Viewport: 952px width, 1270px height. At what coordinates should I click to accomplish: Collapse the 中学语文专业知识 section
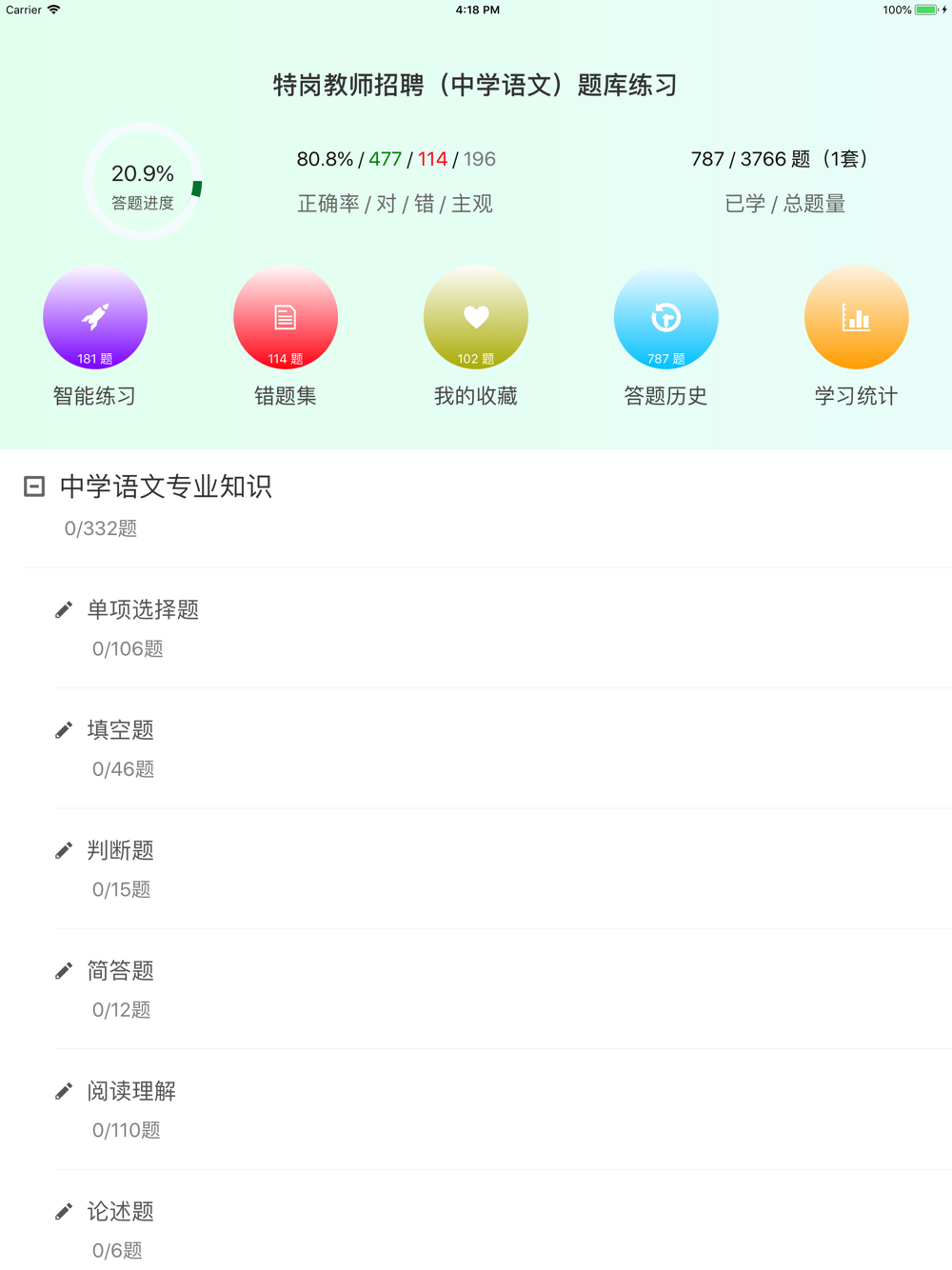pyautogui.click(x=34, y=486)
